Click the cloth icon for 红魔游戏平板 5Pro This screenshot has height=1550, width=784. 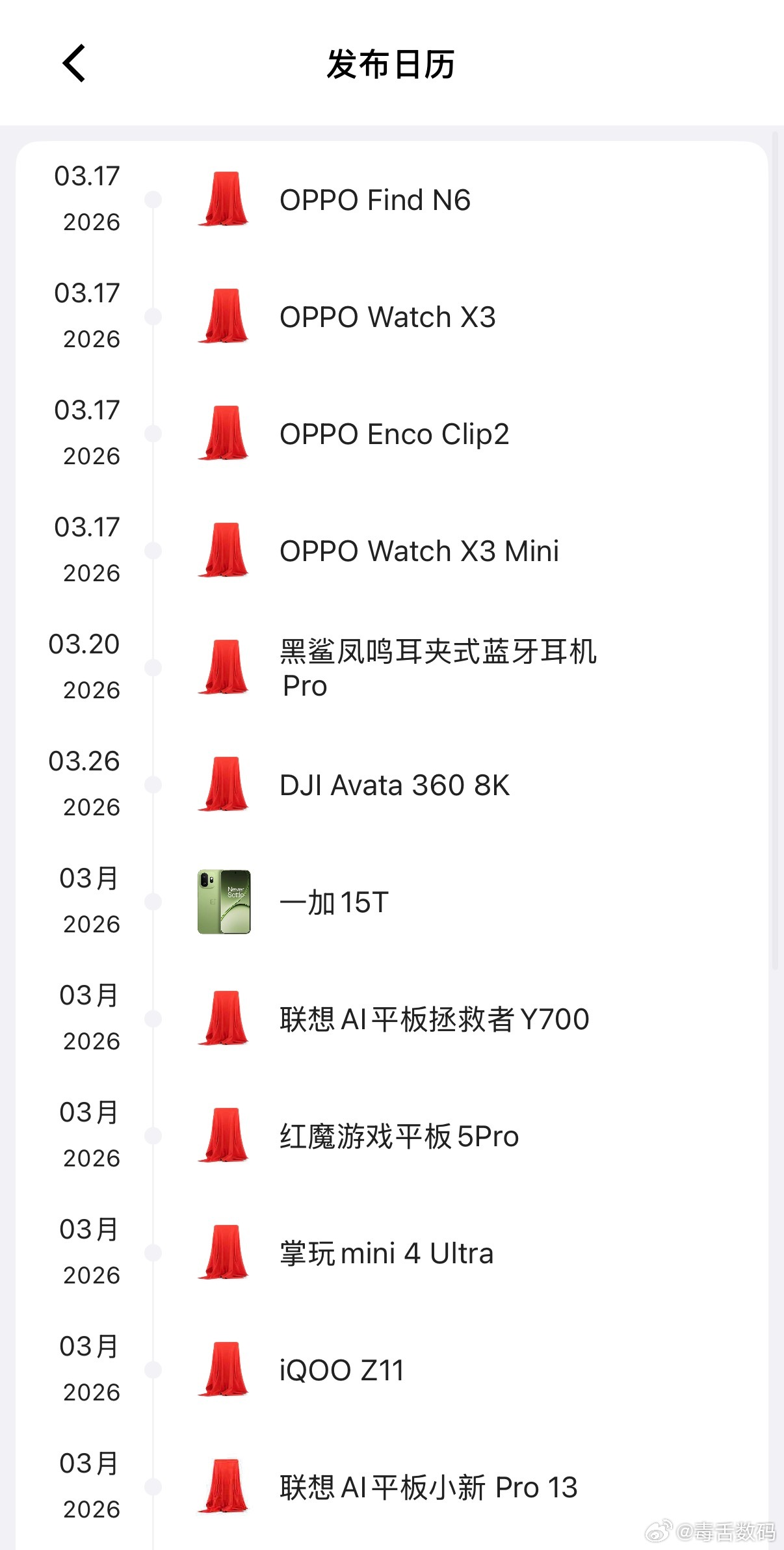tap(224, 1136)
